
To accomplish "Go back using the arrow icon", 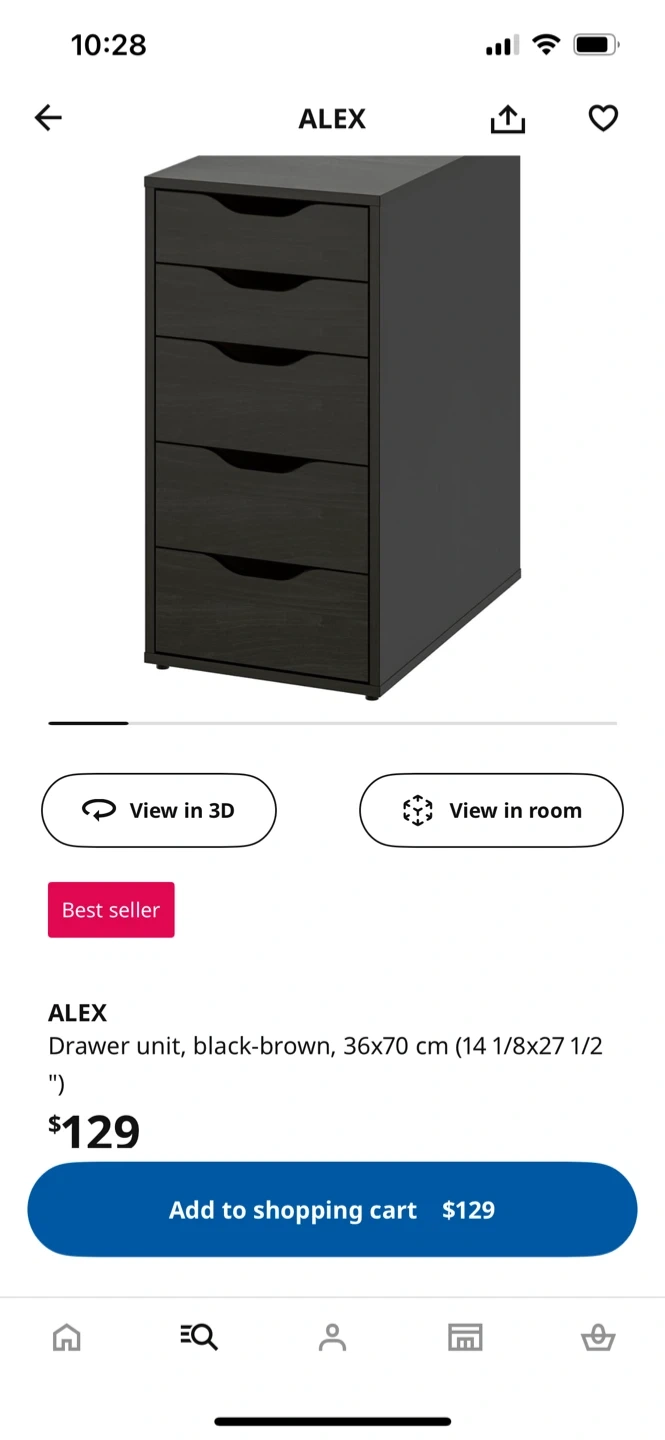I will (x=48, y=118).
